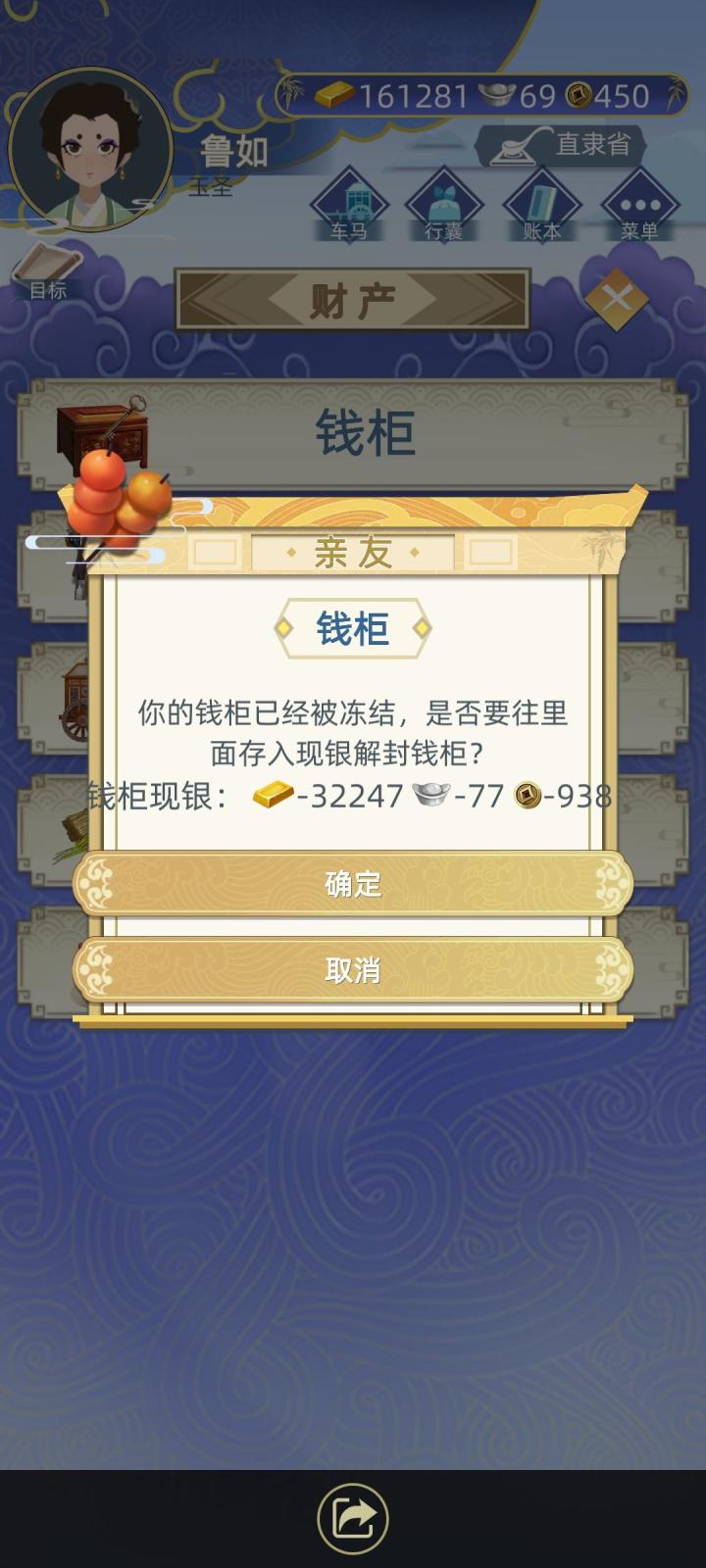
Task: Select the 直隶省 region button
Action: tap(586, 143)
